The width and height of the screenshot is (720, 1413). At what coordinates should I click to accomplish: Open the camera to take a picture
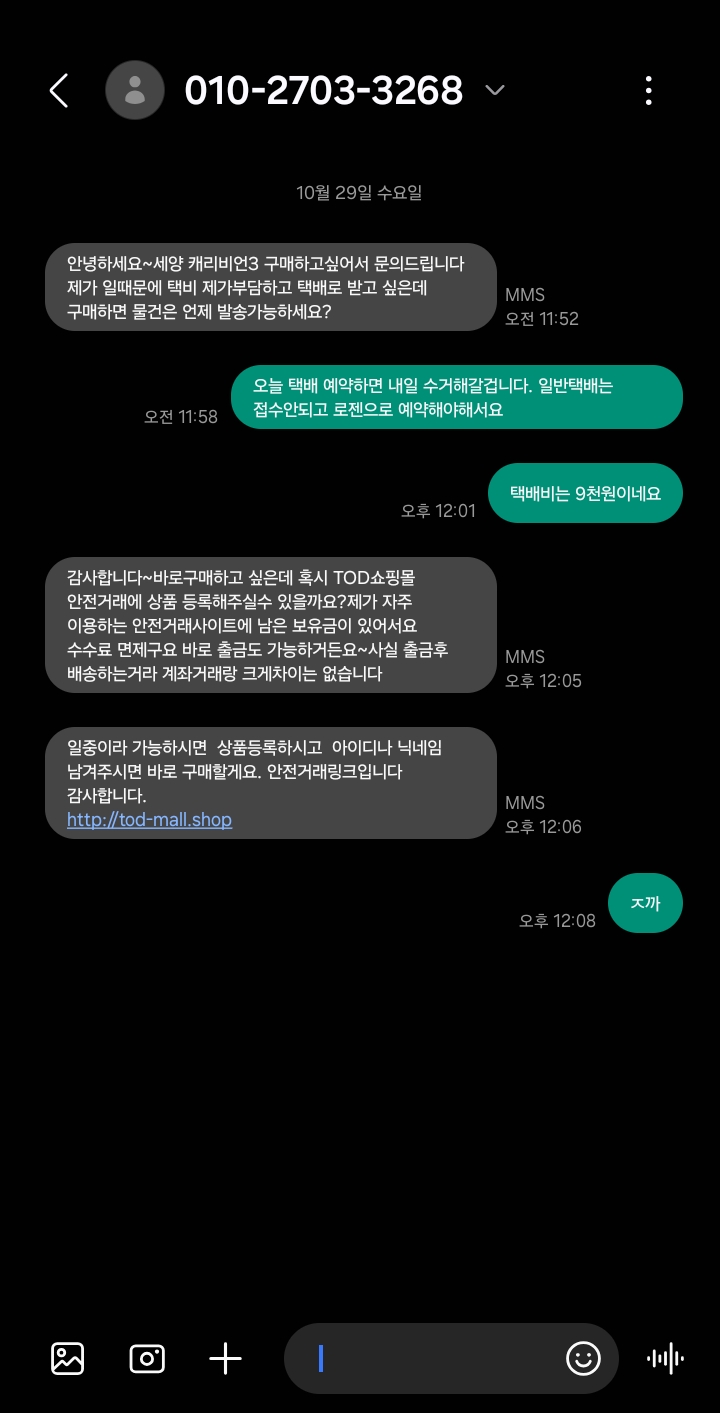click(x=147, y=1358)
